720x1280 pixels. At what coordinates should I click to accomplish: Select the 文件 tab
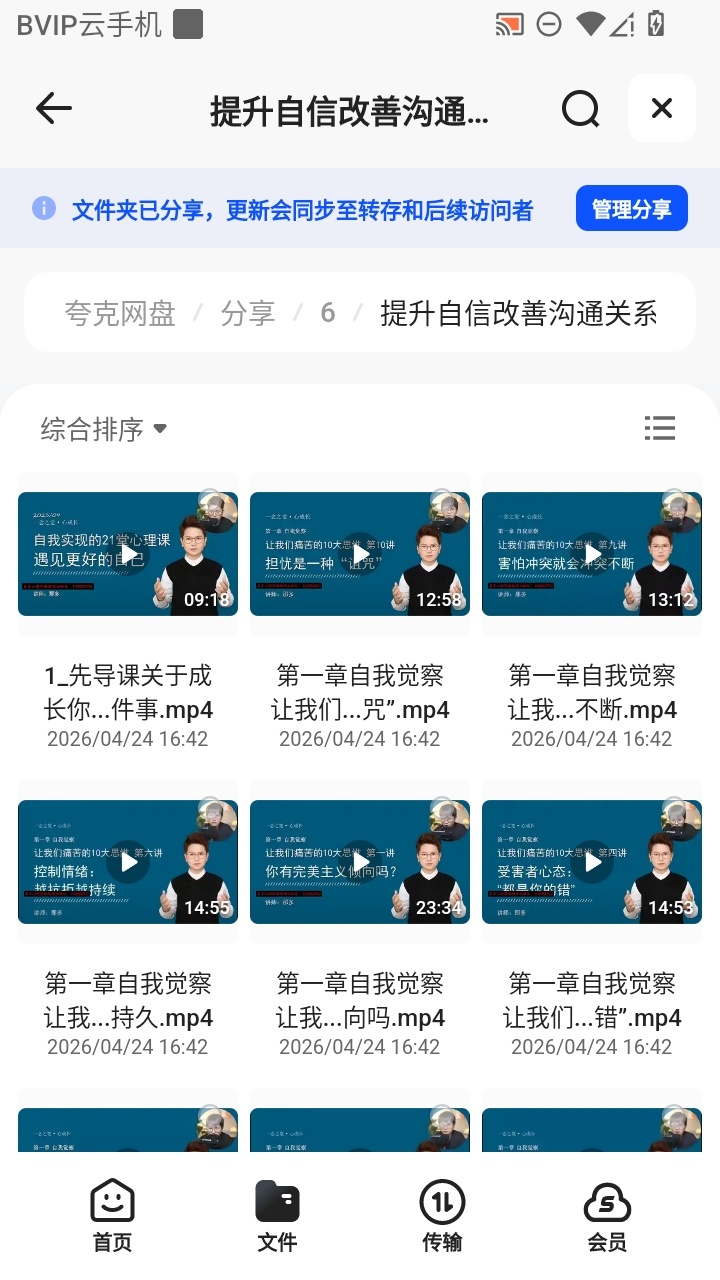(x=277, y=1215)
